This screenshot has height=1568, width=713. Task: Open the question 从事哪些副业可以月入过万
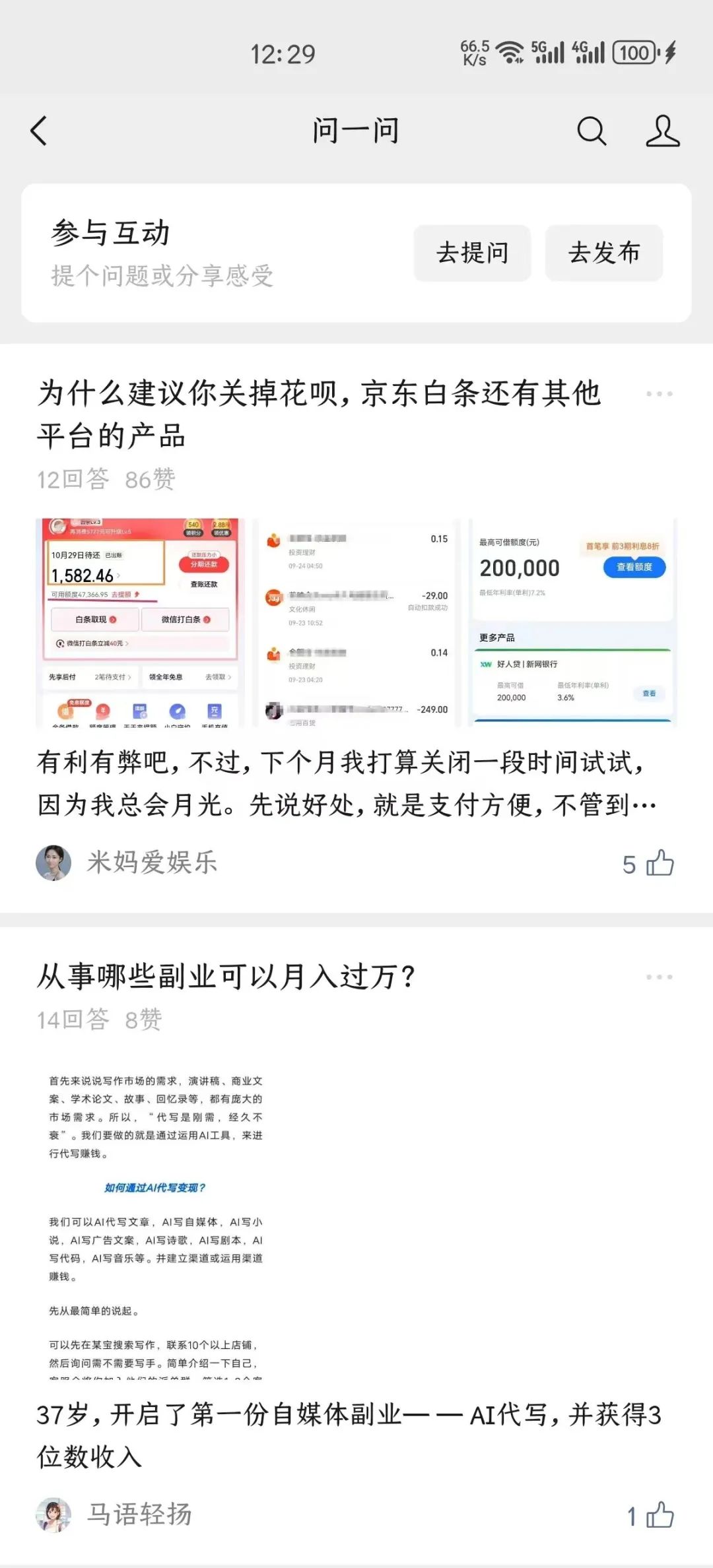(x=226, y=977)
